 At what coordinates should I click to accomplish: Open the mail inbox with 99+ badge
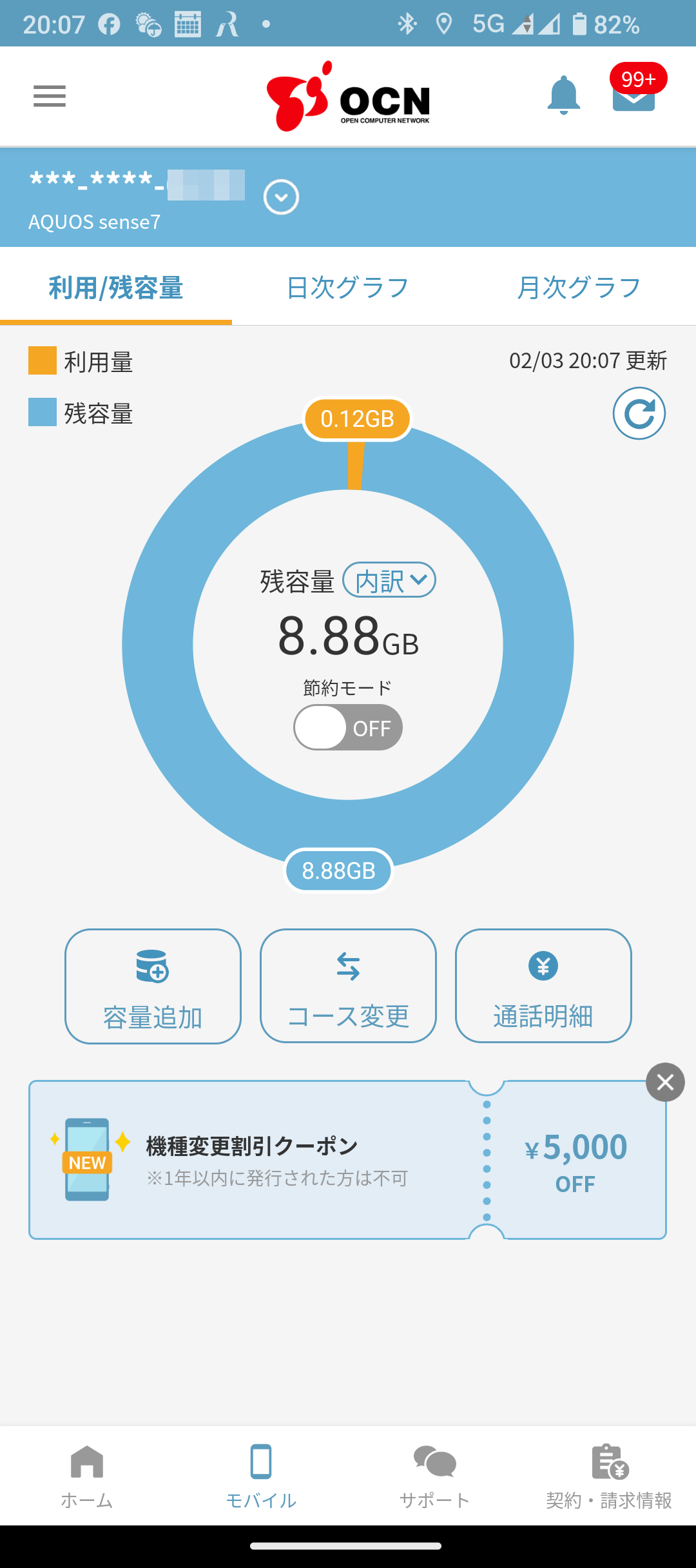click(634, 95)
